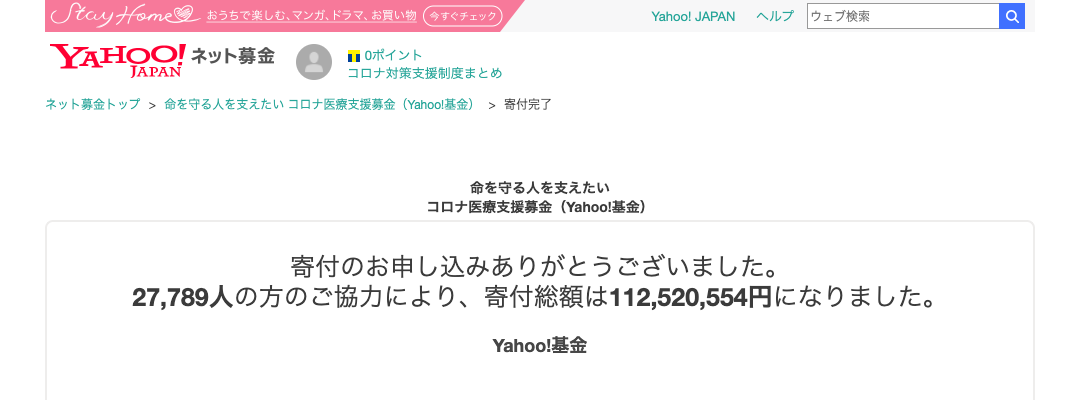1080x400 pixels.
Task: Open コロナ対策支援制度まとめ link
Action: pyautogui.click(x=424, y=73)
